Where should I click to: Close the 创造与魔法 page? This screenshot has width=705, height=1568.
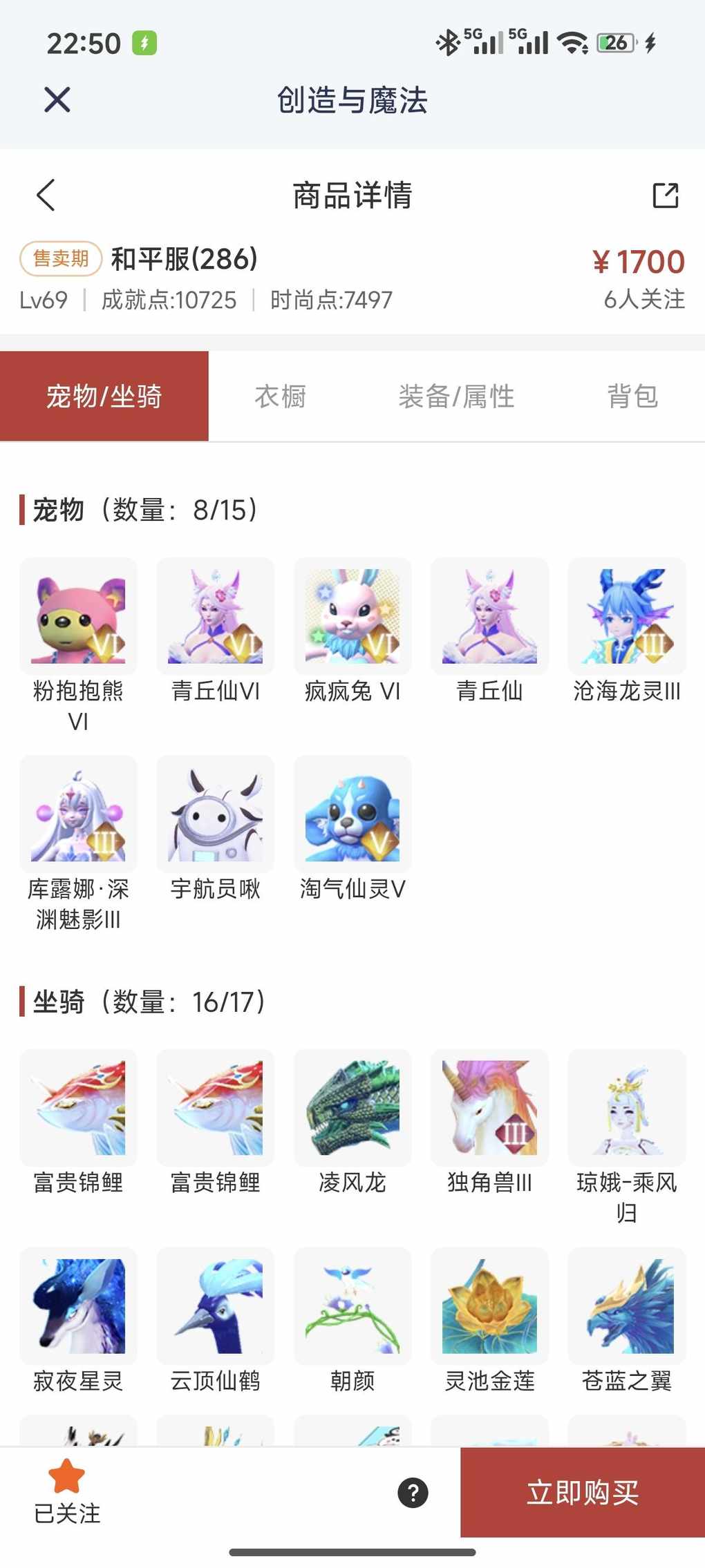(x=57, y=99)
